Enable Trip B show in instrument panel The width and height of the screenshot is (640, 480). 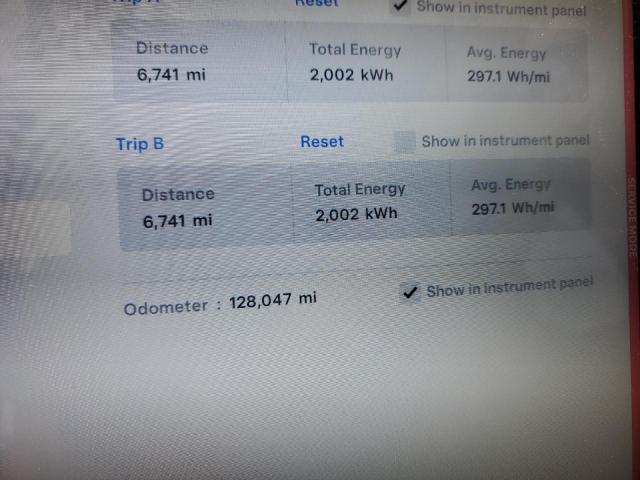pyautogui.click(x=404, y=142)
